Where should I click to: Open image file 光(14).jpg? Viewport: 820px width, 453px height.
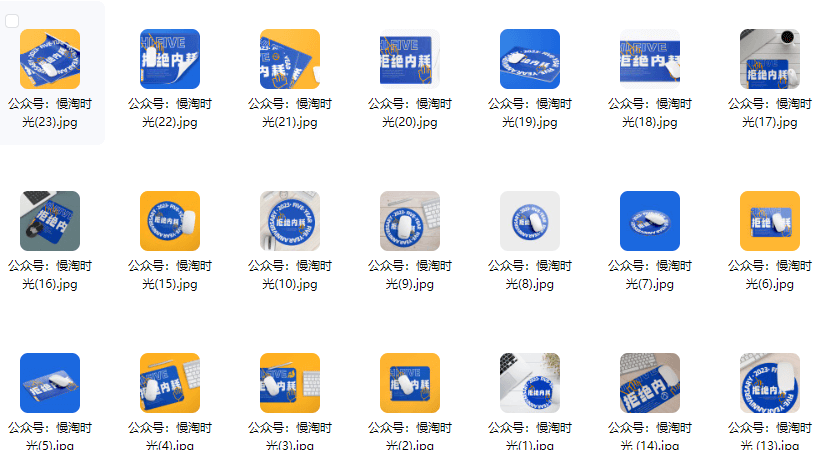pyautogui.click(x=650, y=383)
